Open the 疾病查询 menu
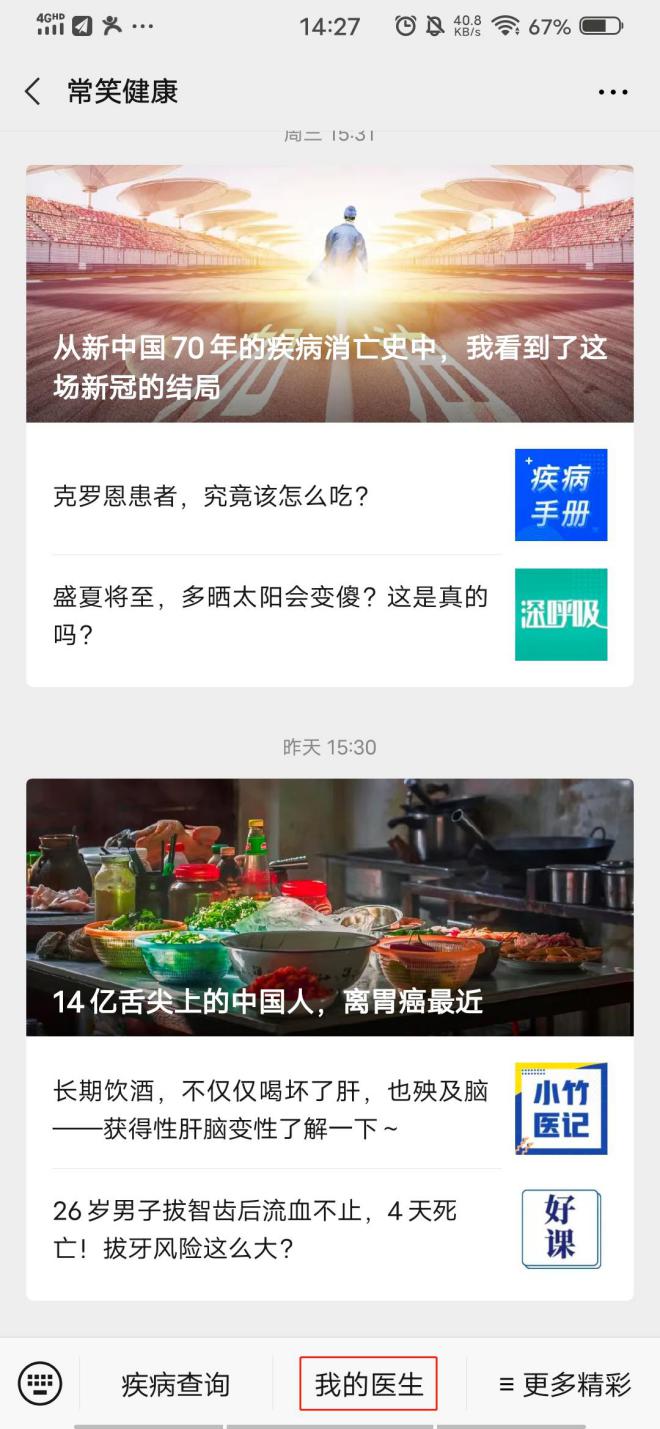The width and height of the screenshot is (660, 1429). [x=176, y=1385]
